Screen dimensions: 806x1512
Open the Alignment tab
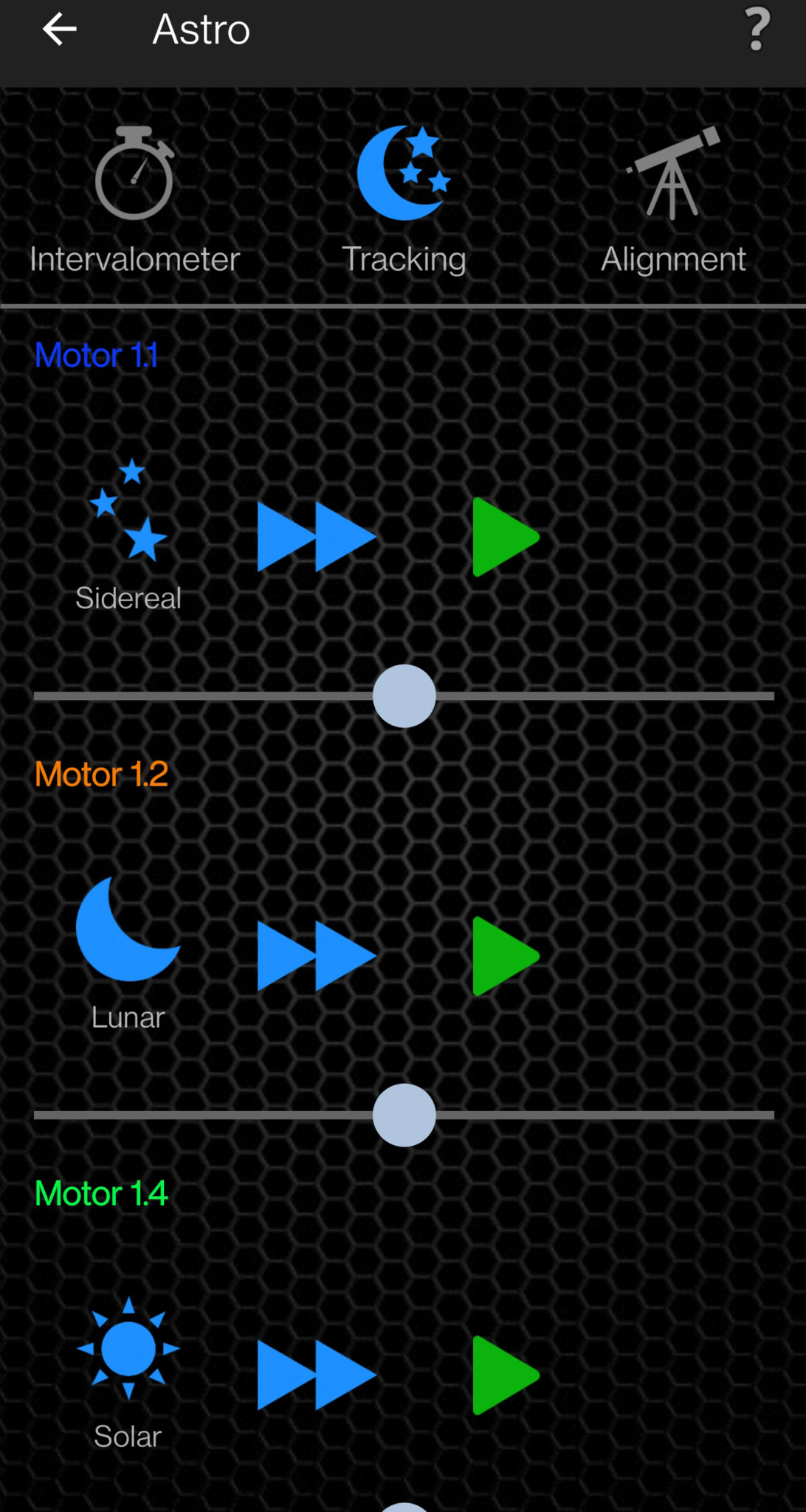tap(672, 199)
